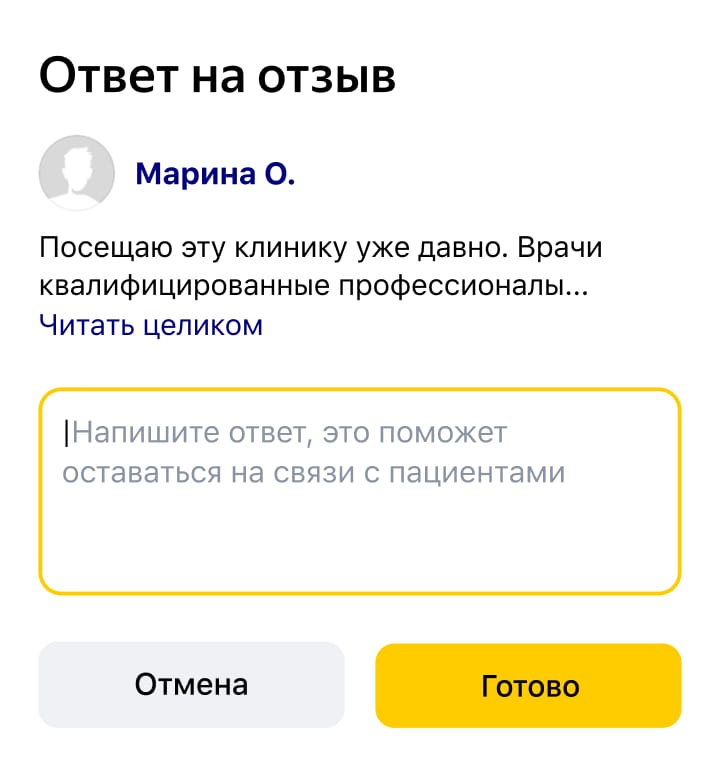Viewport: 720px width, 780px height.
Task: Click Читать целиком to show full review
Action: (x=150, y=323)
